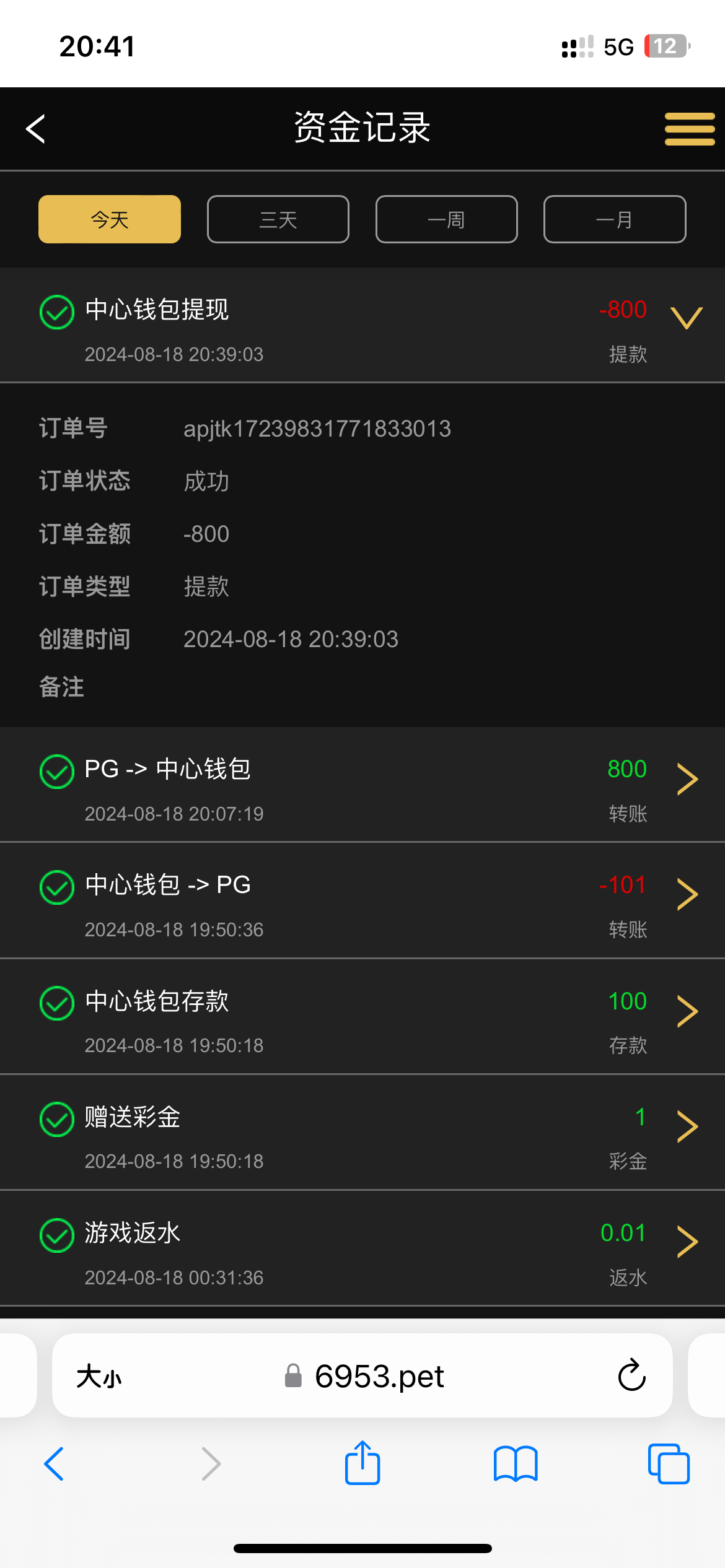725x1568 pixels.
Task: Select the 一周 filter tab
Action: click(446, 219)
